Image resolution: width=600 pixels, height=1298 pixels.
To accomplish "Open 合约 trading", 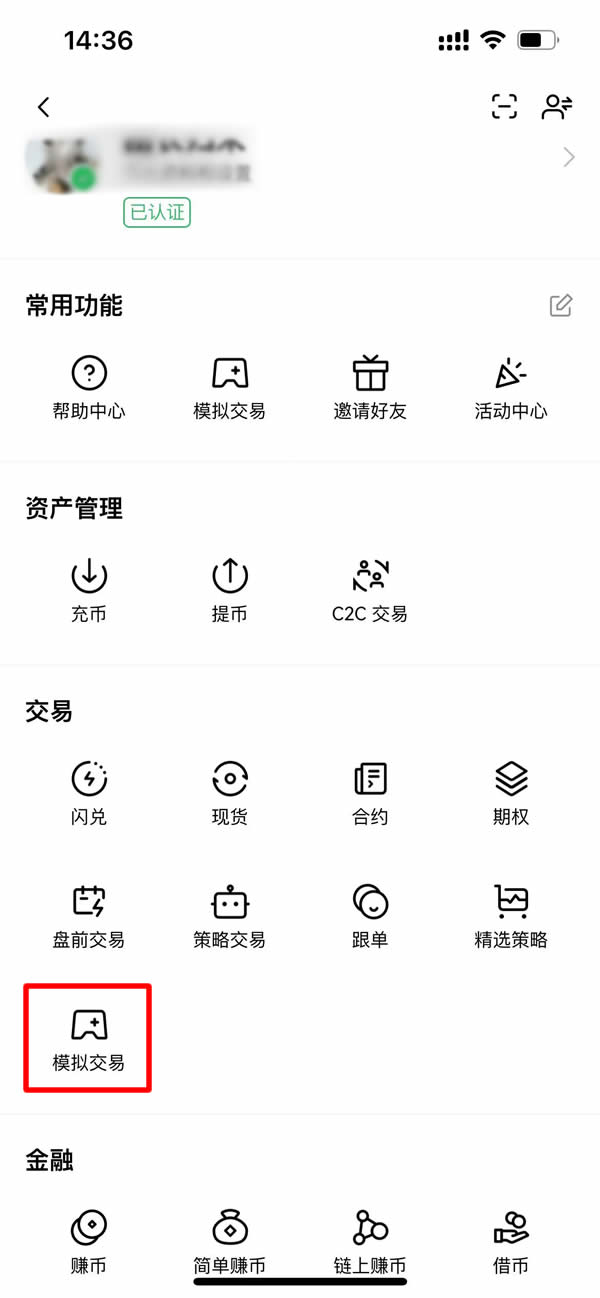I will tap(370, 794).
